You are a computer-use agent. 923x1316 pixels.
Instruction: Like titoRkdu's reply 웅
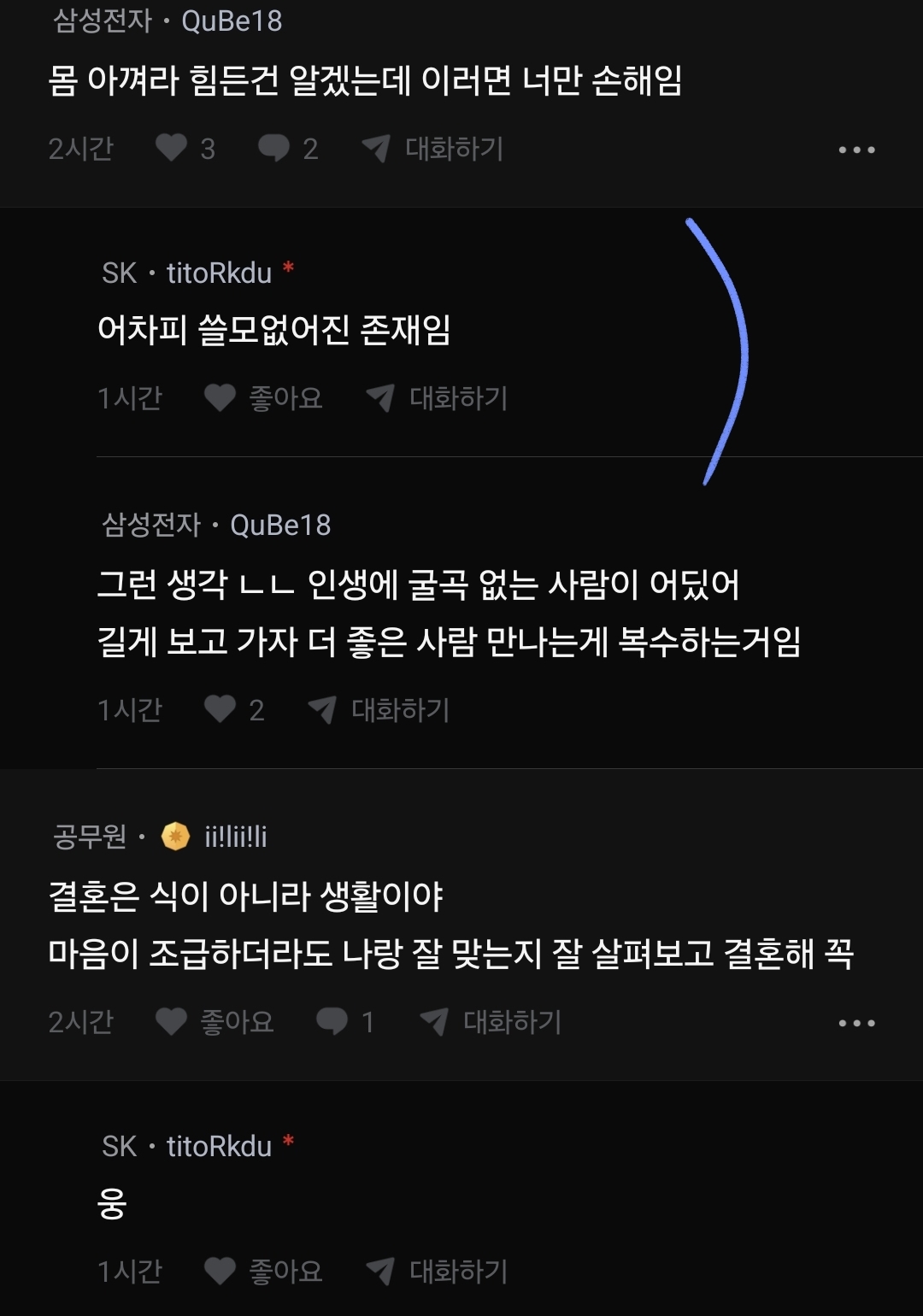pos(220,1271)
